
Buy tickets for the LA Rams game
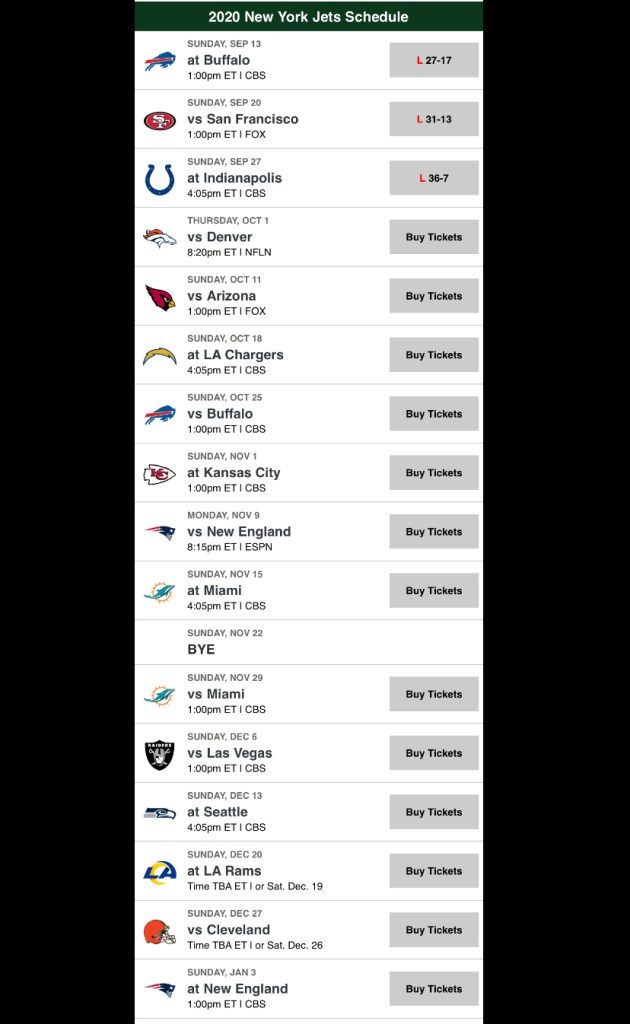[x=433, y=871]
